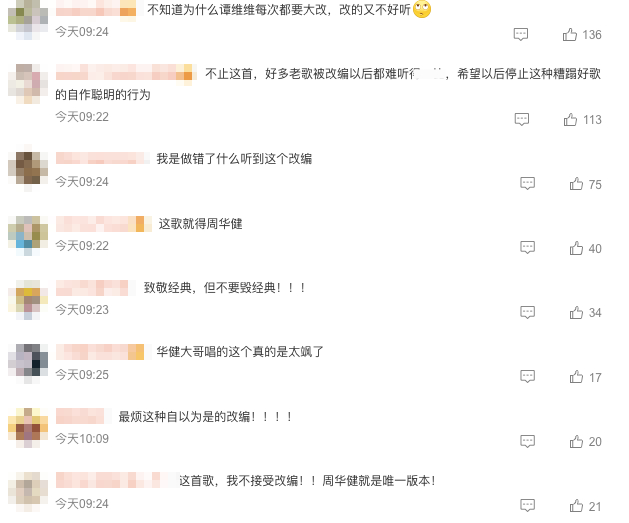Viewport: 629px width, 523px height.
Task: Like comment 华健大哥唱的这个真的是太飒了
Action: 577,377
